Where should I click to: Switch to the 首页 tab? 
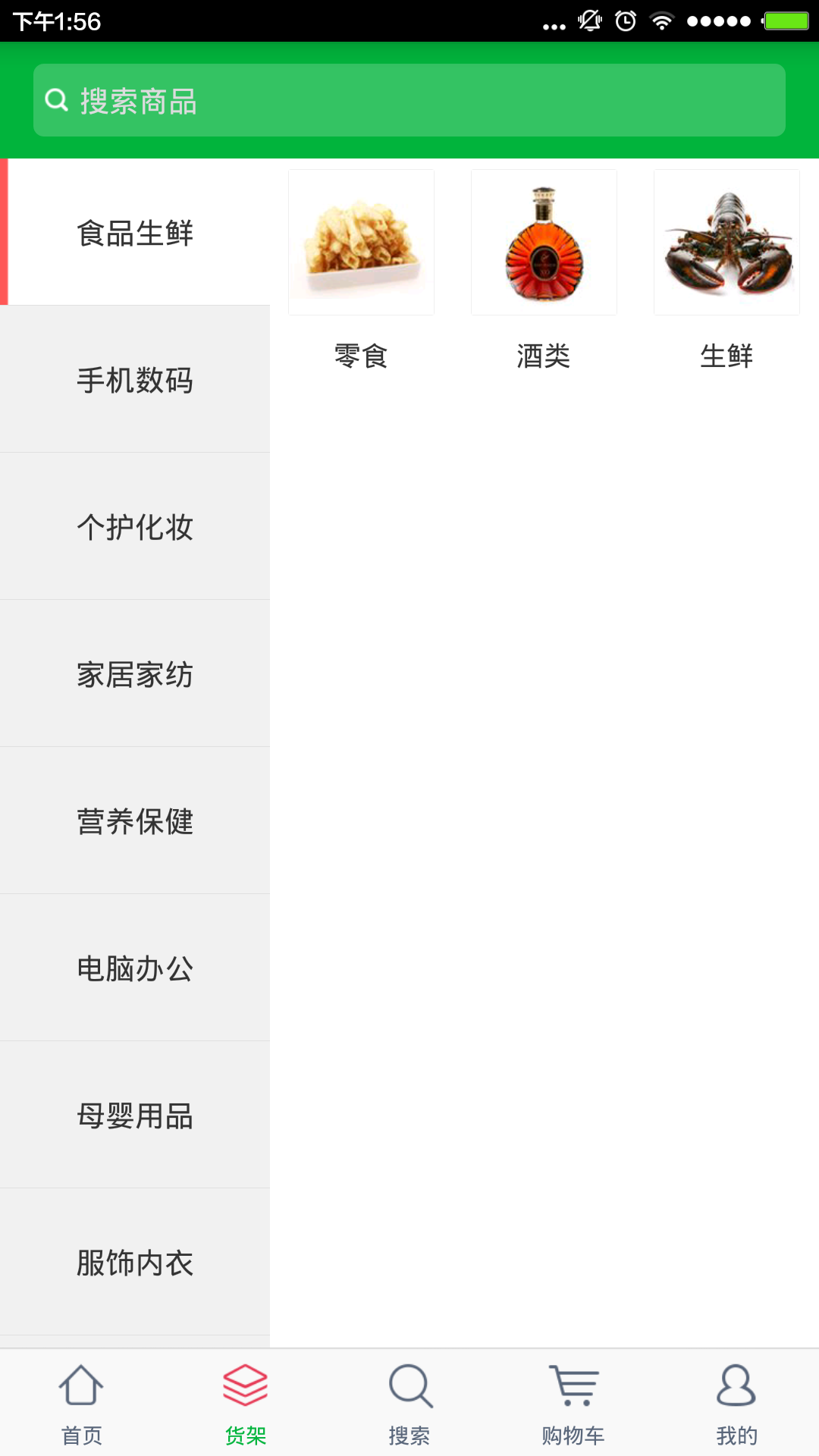coord(82,1403)
